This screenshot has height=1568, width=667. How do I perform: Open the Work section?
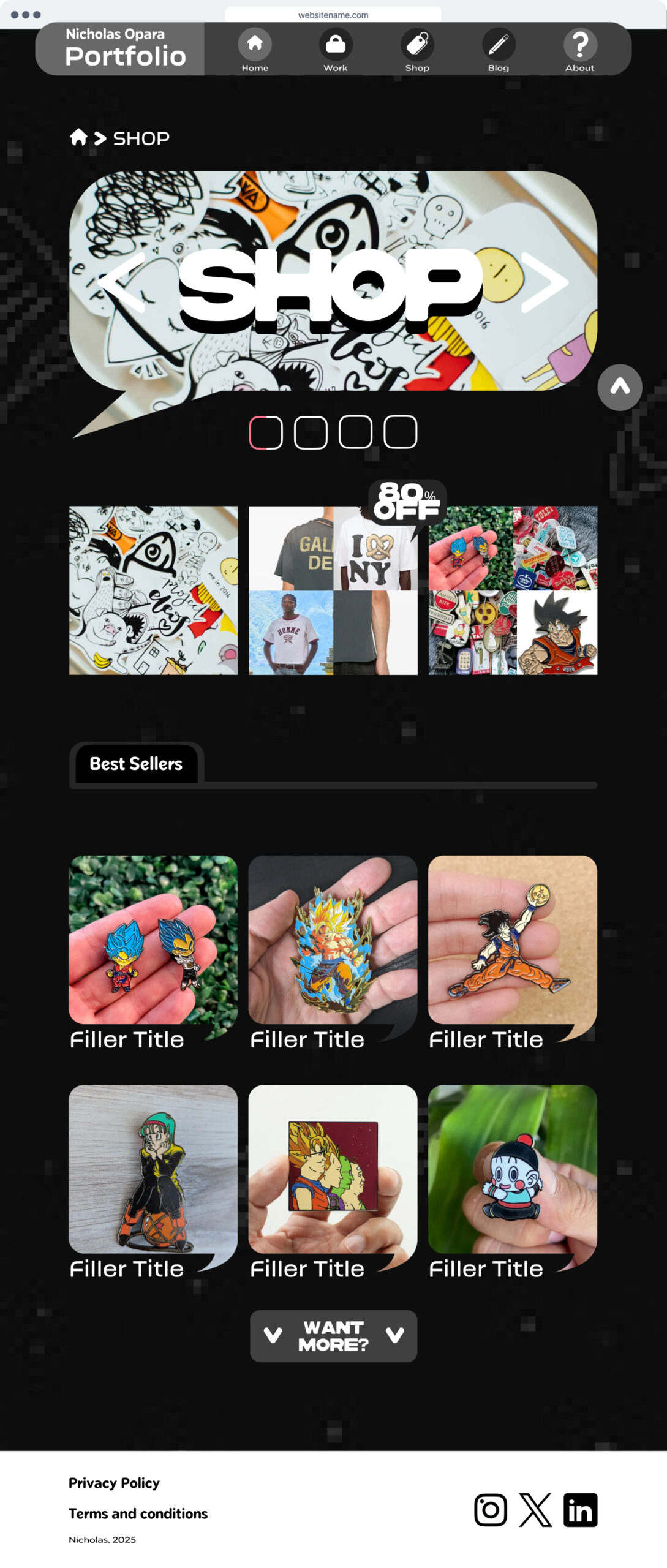[335, 49]
